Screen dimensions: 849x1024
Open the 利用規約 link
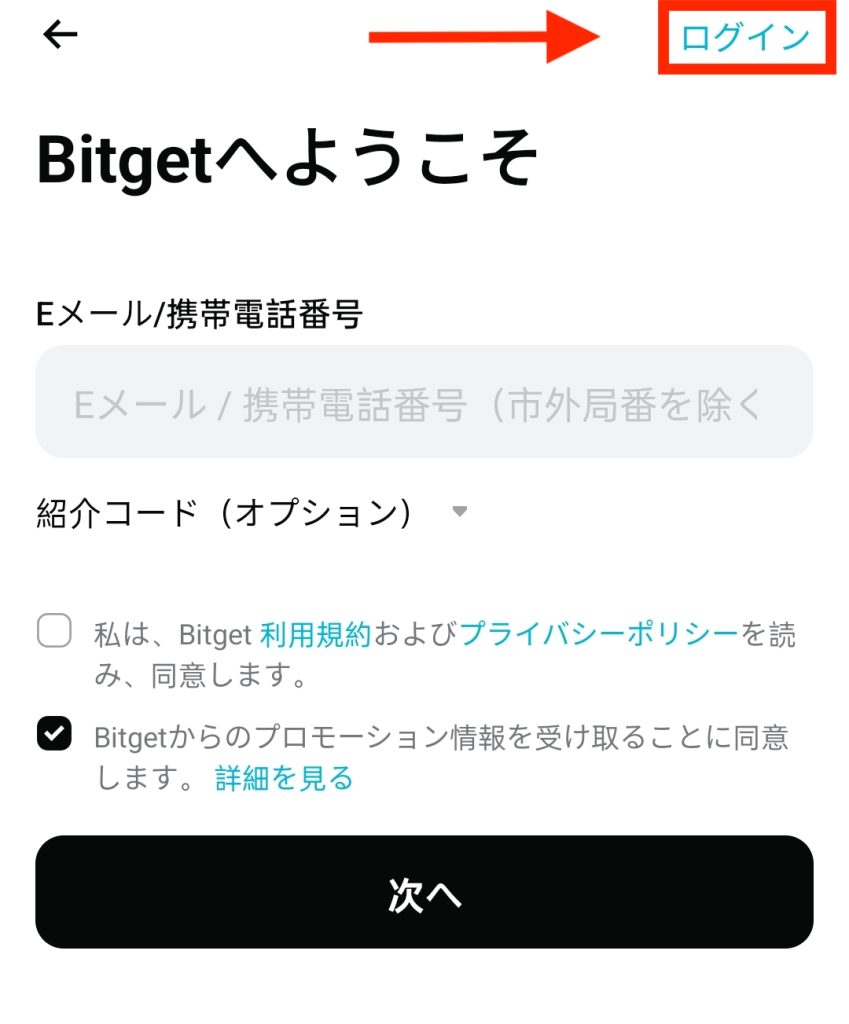click(316, 634)
